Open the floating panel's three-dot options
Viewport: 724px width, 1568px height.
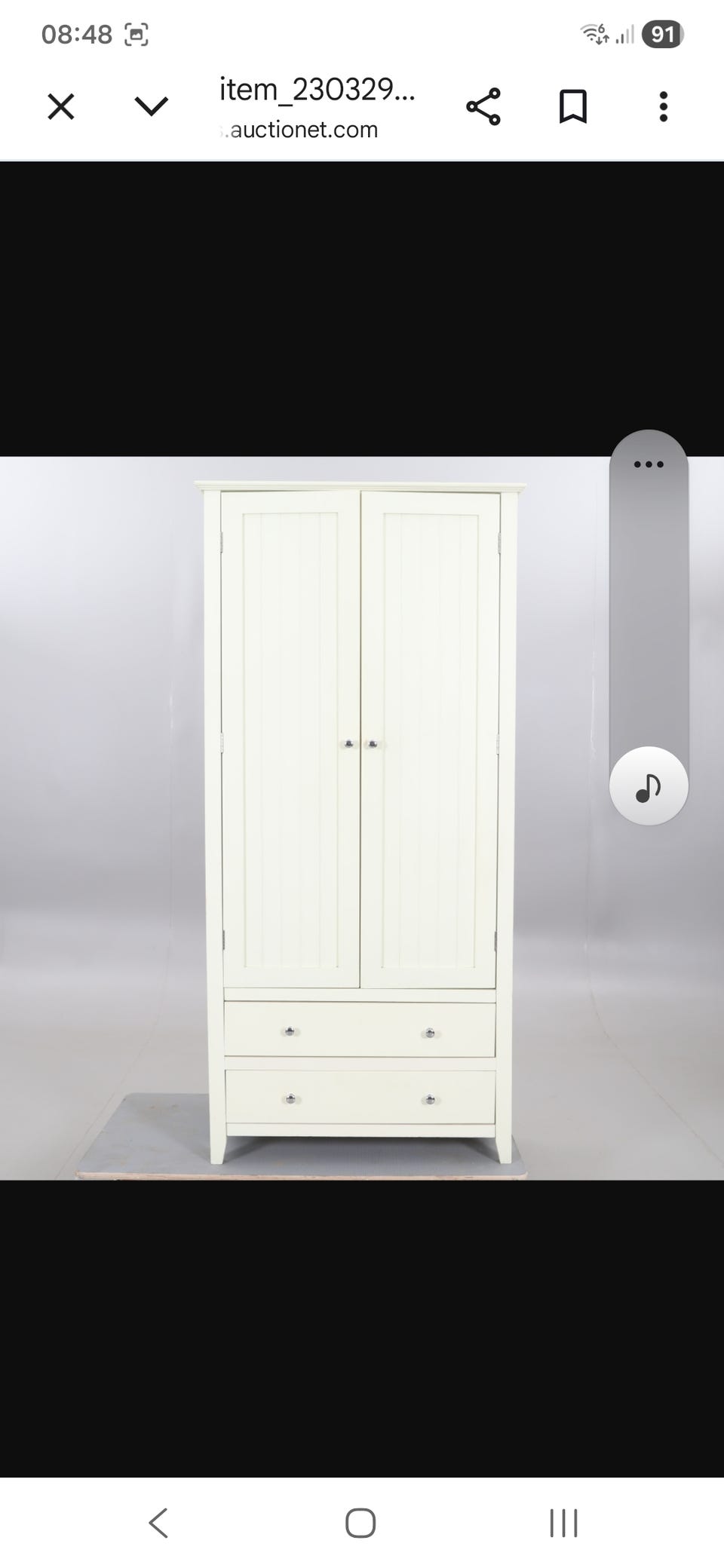pos(649,464)
